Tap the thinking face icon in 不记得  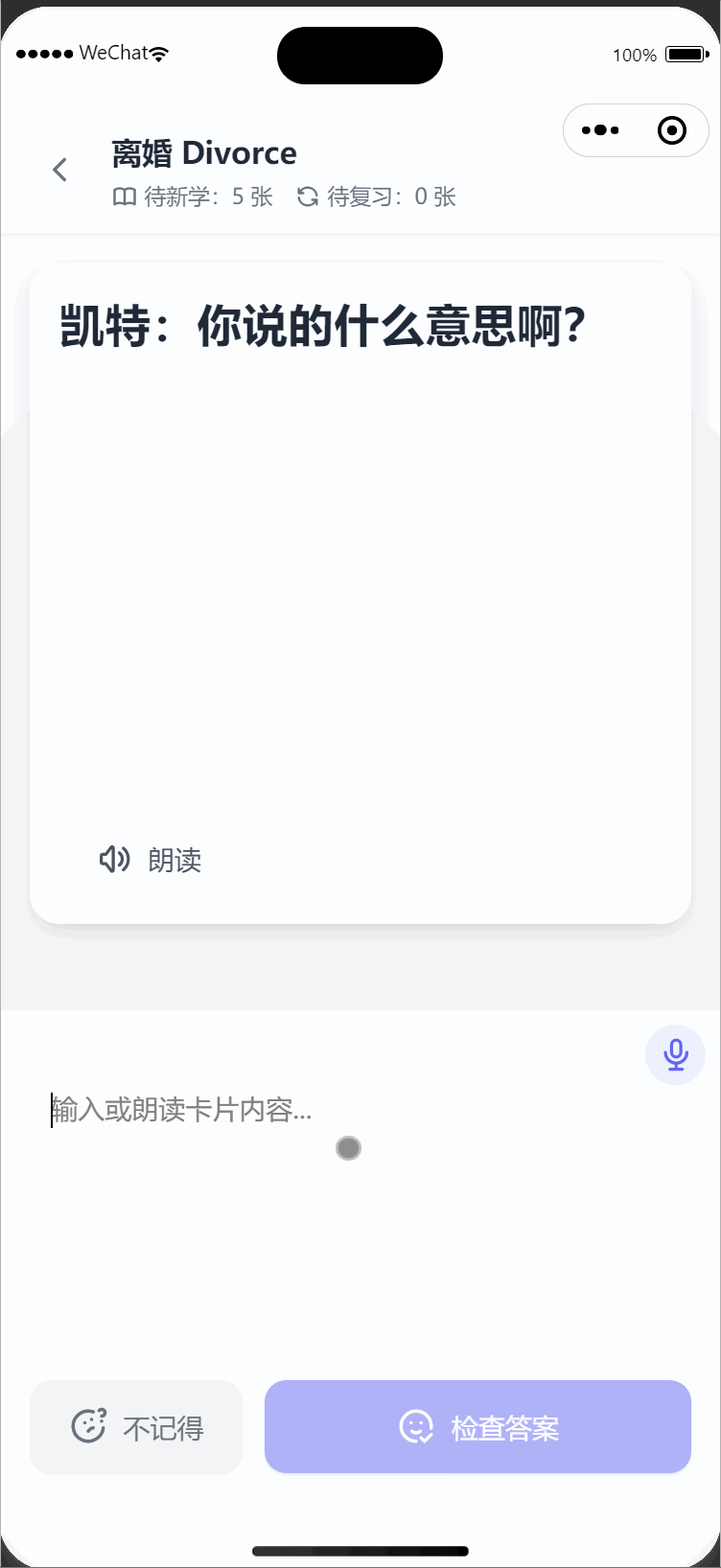point(88,1427)
